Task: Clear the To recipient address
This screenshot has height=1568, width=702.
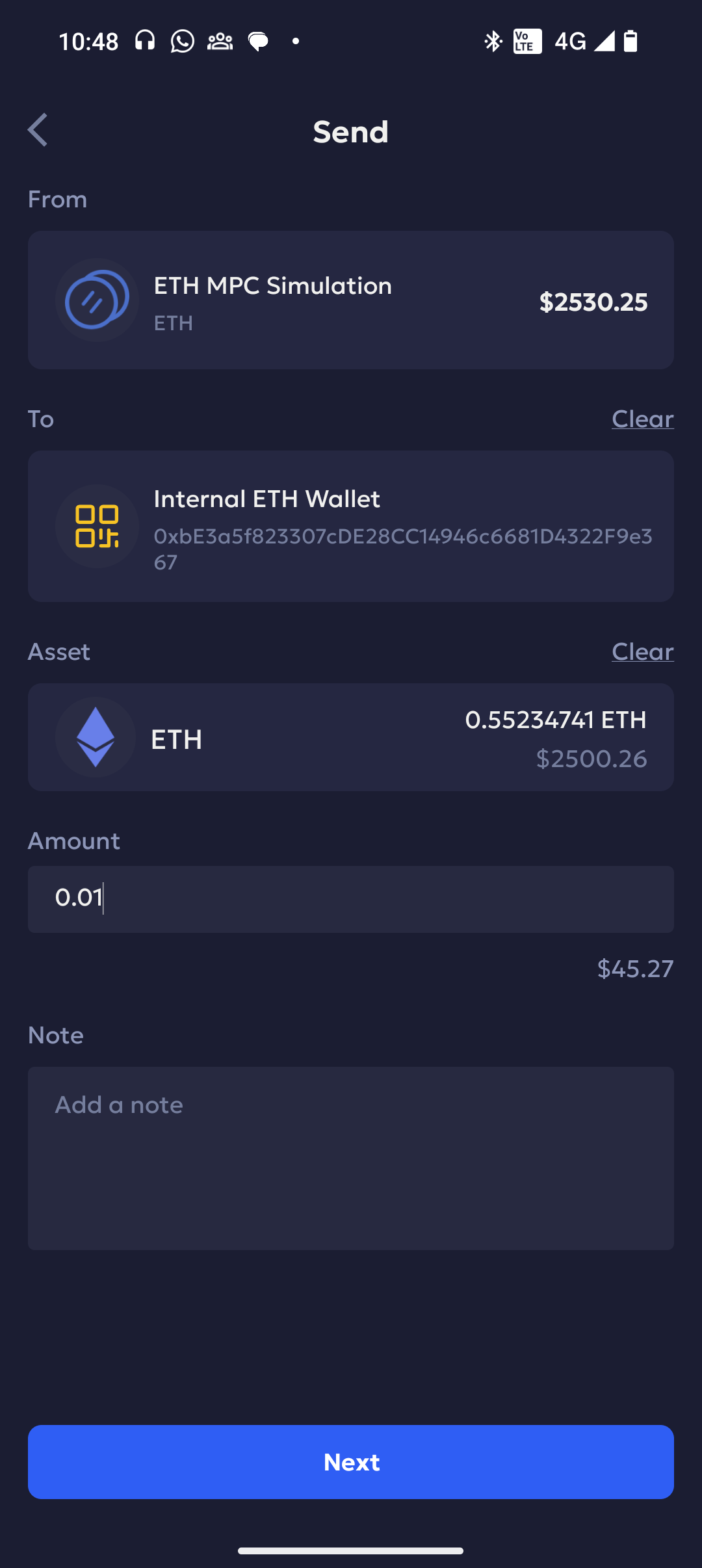Action: coord(642,419)
